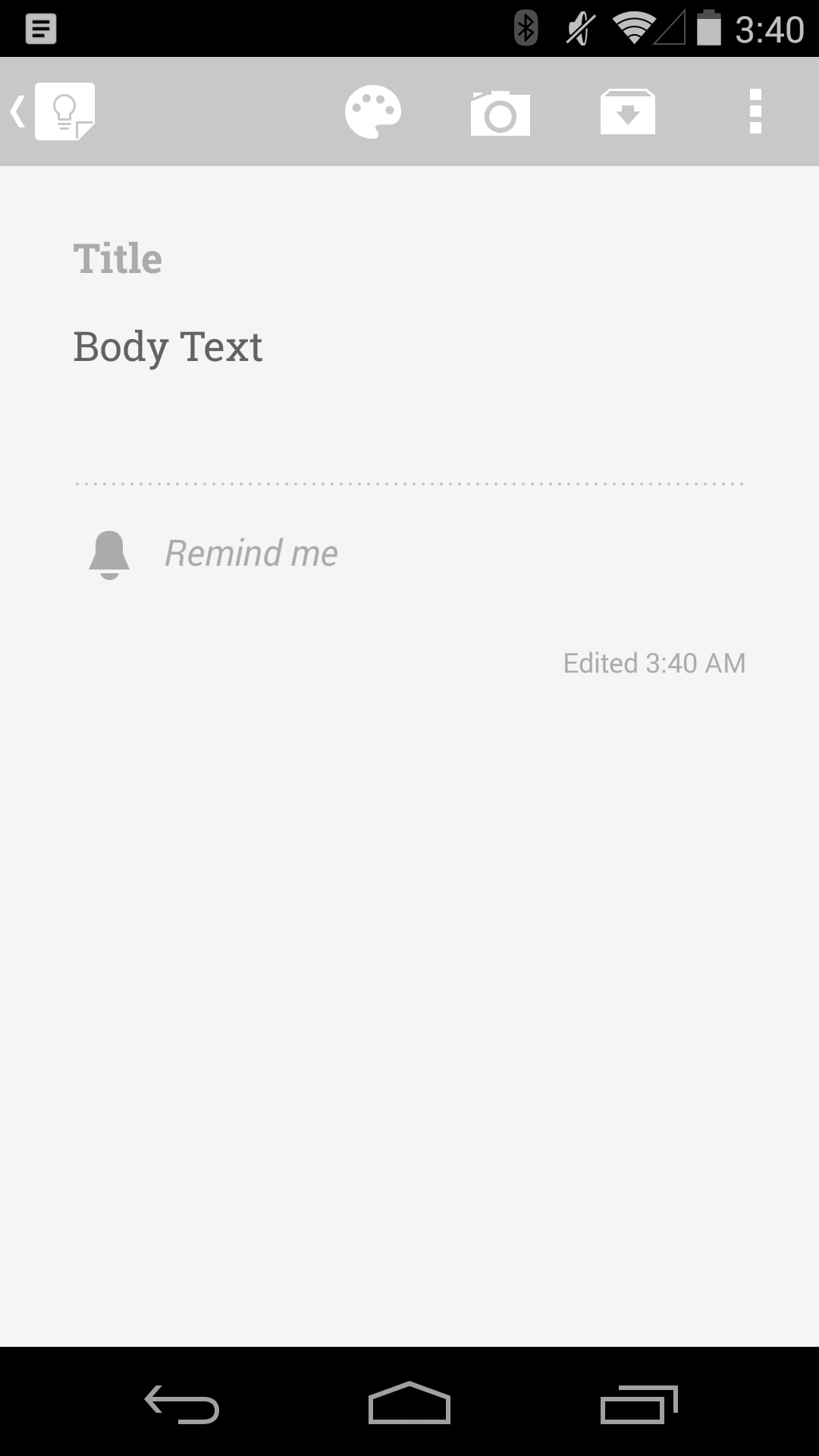Screen dimensions: 819x1456
Task: Set a reminder with Remind me
Action: [250, 553]
